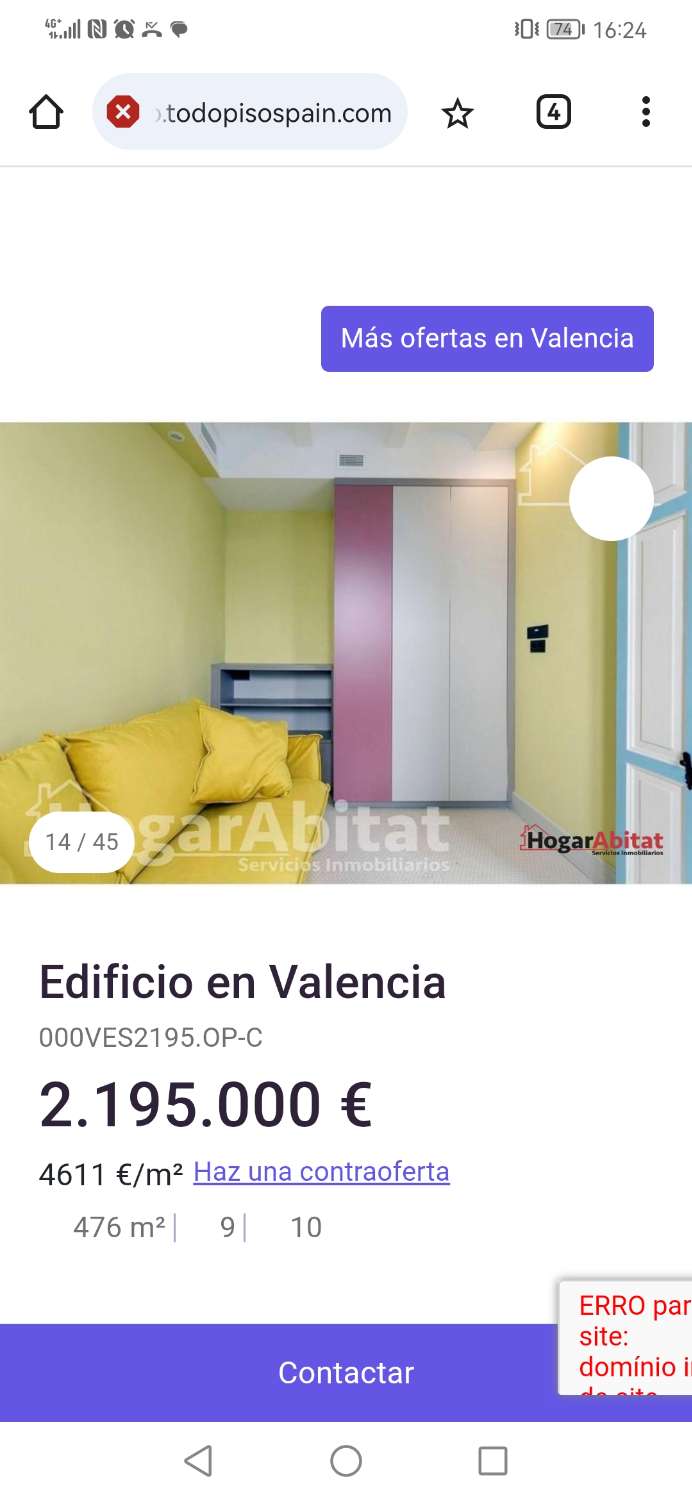
Task: Follow the Haz una contraoferta link
Action: click(321, 1172)
